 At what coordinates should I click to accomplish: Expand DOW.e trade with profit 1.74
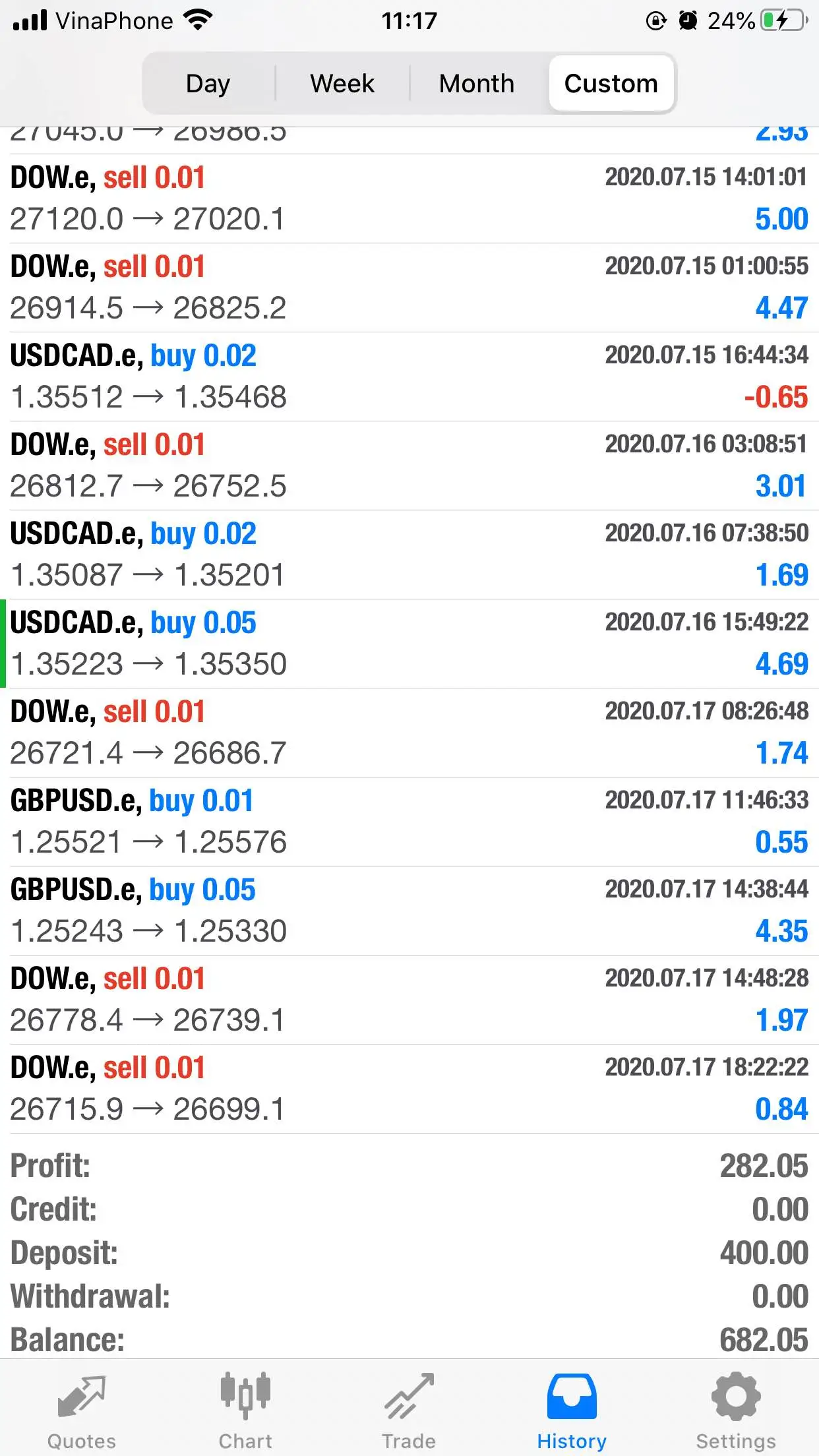409,733
